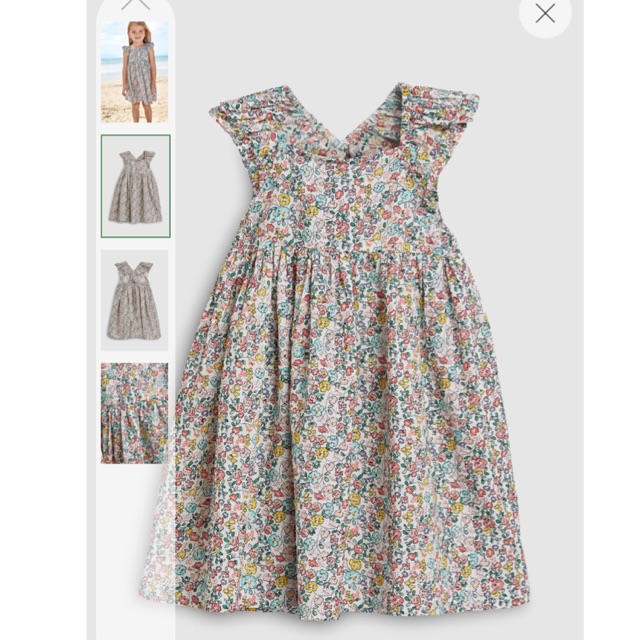Select the third dress thumbnail

(x=135, y=300)
